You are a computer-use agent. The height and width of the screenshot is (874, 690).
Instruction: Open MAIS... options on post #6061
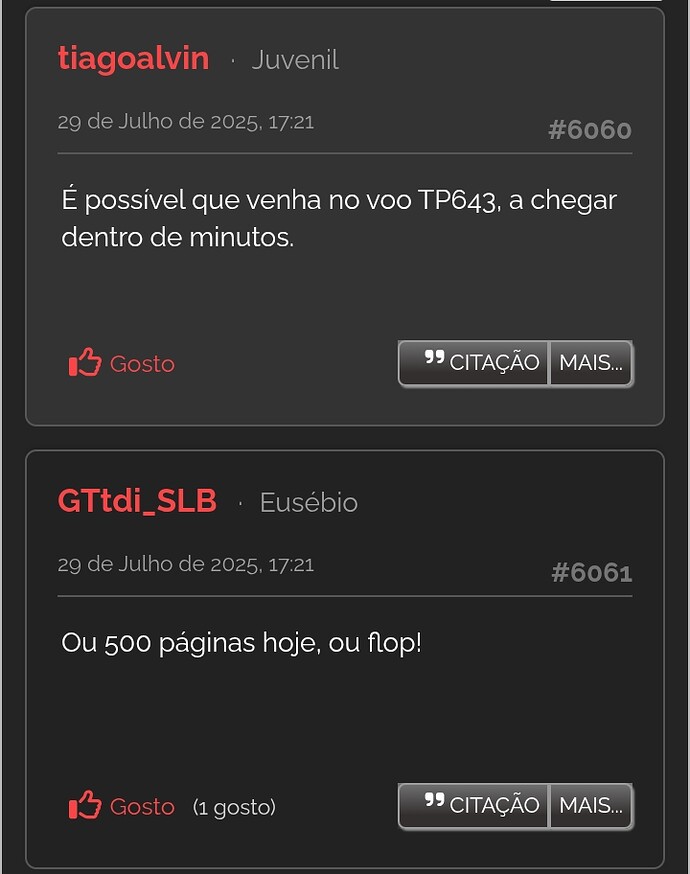(590, 805)
